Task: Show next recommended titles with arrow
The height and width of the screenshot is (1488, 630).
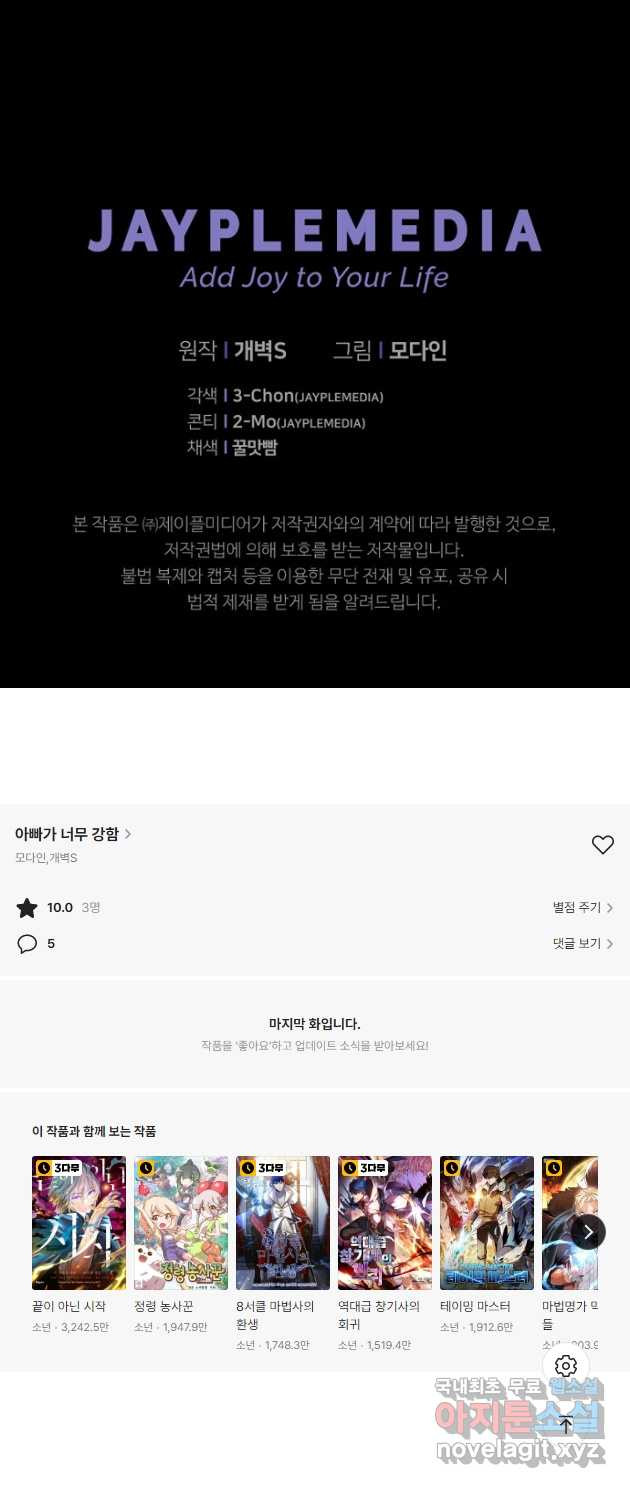Action: [x=588, y=1231]
